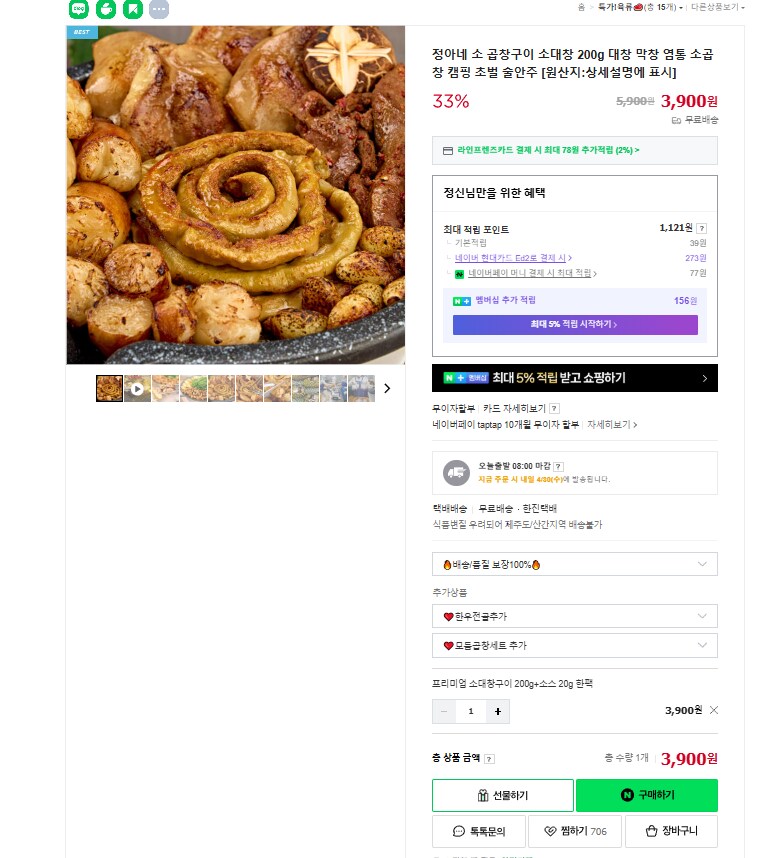Open the 한우전골추가 add-on dropdown
Screen dimensions: 759x858
(x=575, y=616)
